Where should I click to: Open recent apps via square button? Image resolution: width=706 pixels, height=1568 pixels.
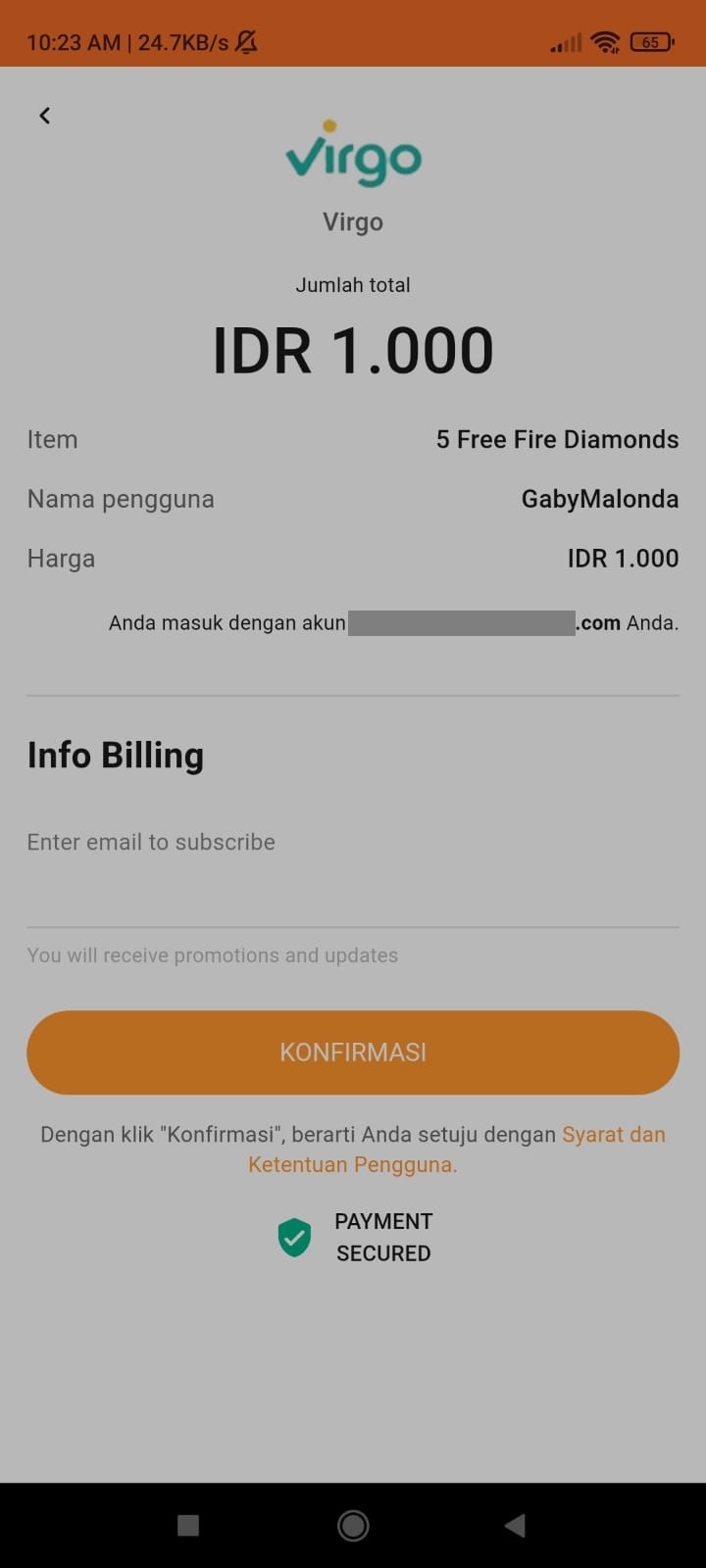188,1525
